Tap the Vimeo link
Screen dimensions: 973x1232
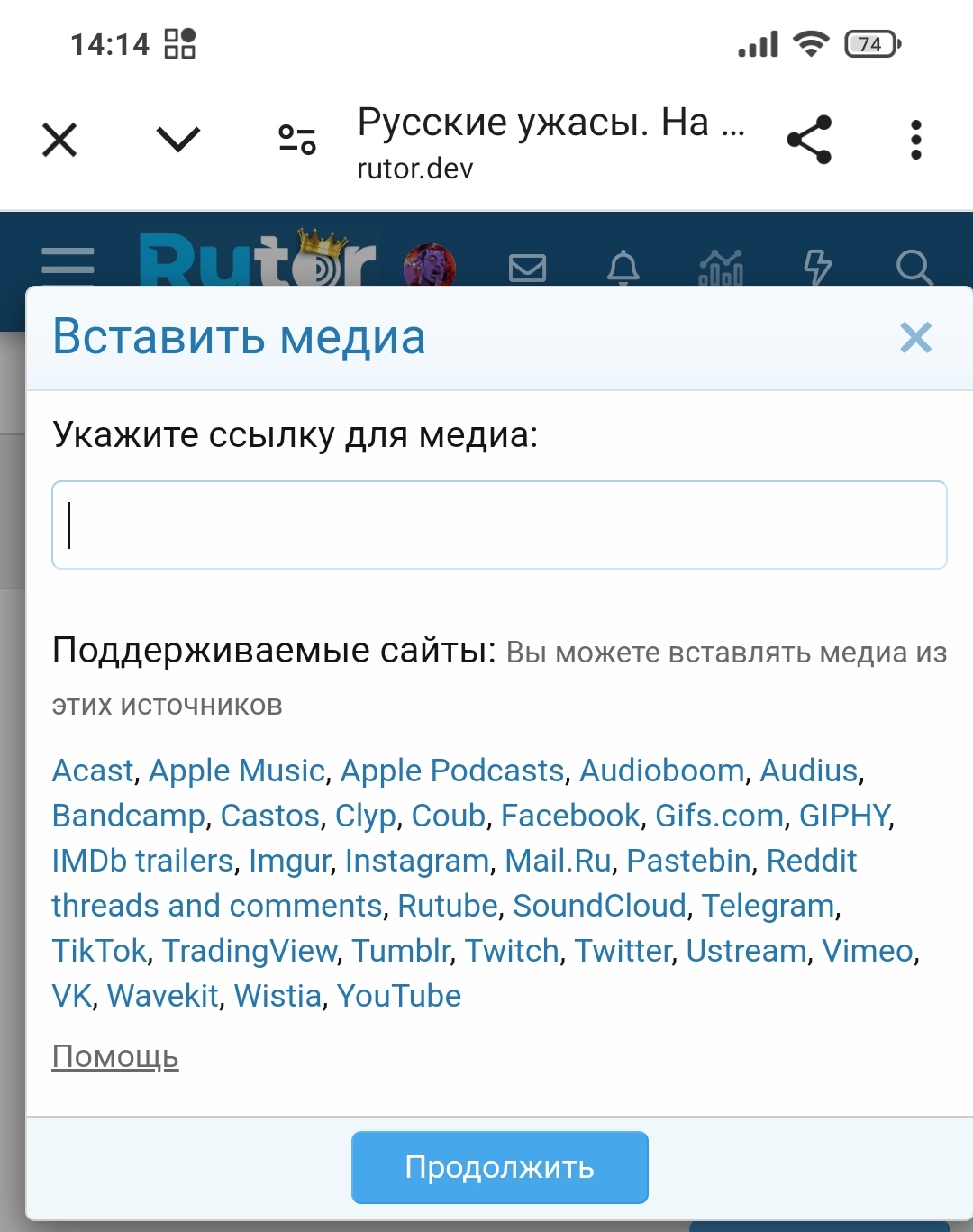867,951
